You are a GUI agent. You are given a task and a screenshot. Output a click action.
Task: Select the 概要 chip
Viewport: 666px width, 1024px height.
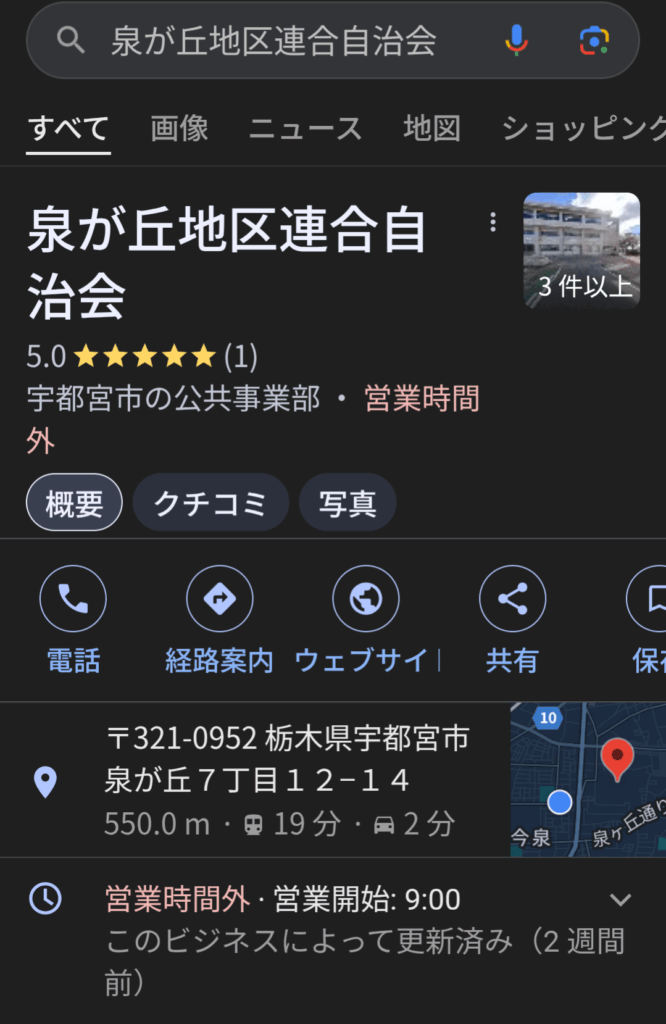click(x=75, y=503)
